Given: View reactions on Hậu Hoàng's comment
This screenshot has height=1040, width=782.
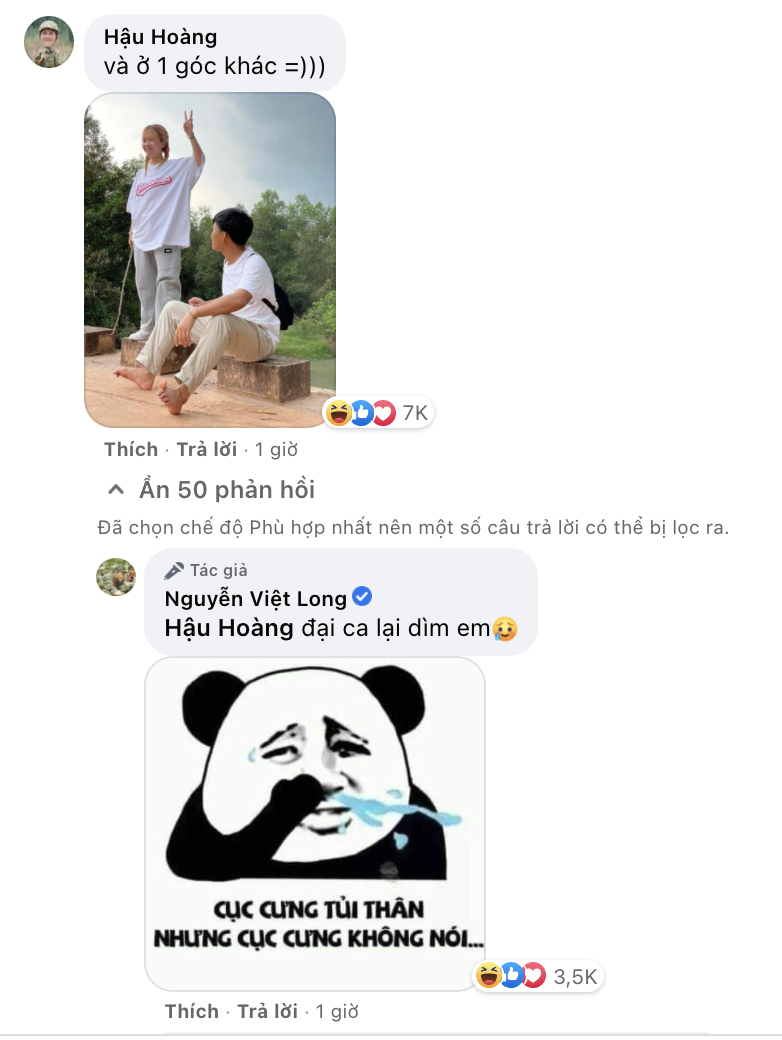Looking at the screenshot, I should coord(379,413).
